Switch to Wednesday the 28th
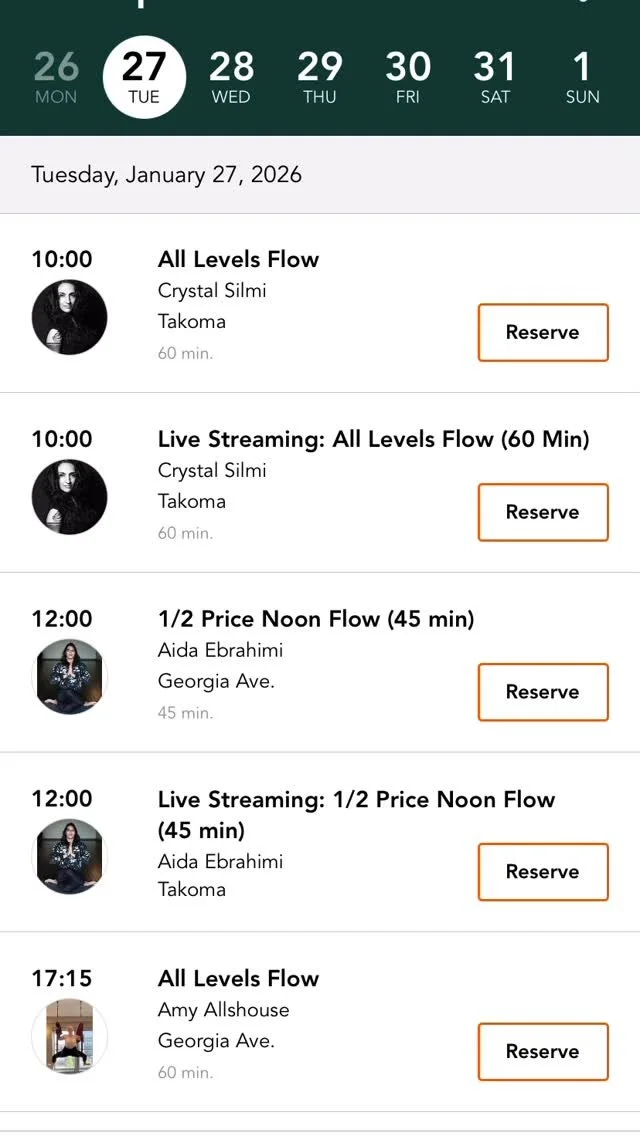This screenshot has width=640, height=1136. [x=231, y=77]
